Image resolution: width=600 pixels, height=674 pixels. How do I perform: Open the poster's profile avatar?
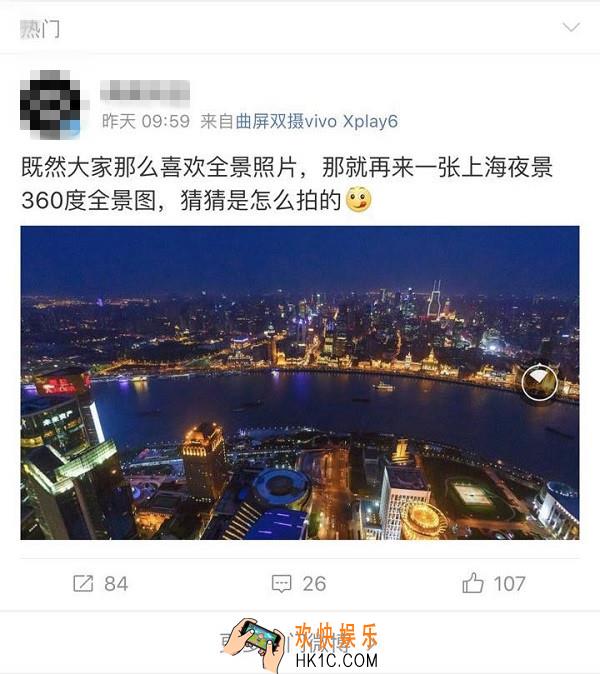pos(50,104)
